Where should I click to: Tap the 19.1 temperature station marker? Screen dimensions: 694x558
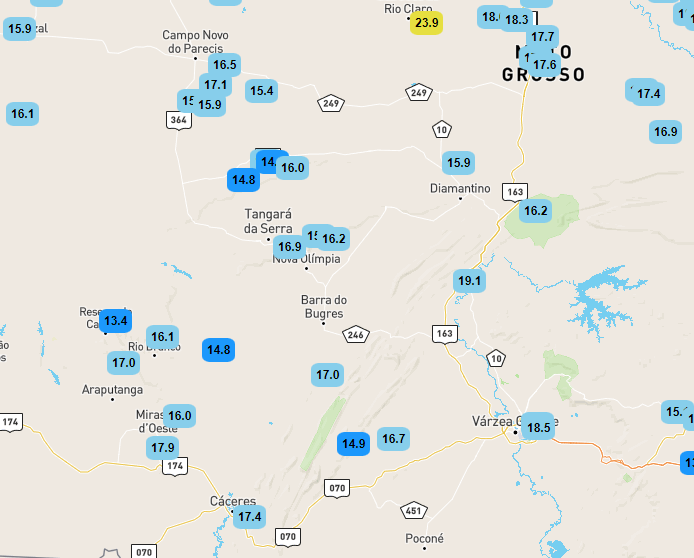(469, 281)
